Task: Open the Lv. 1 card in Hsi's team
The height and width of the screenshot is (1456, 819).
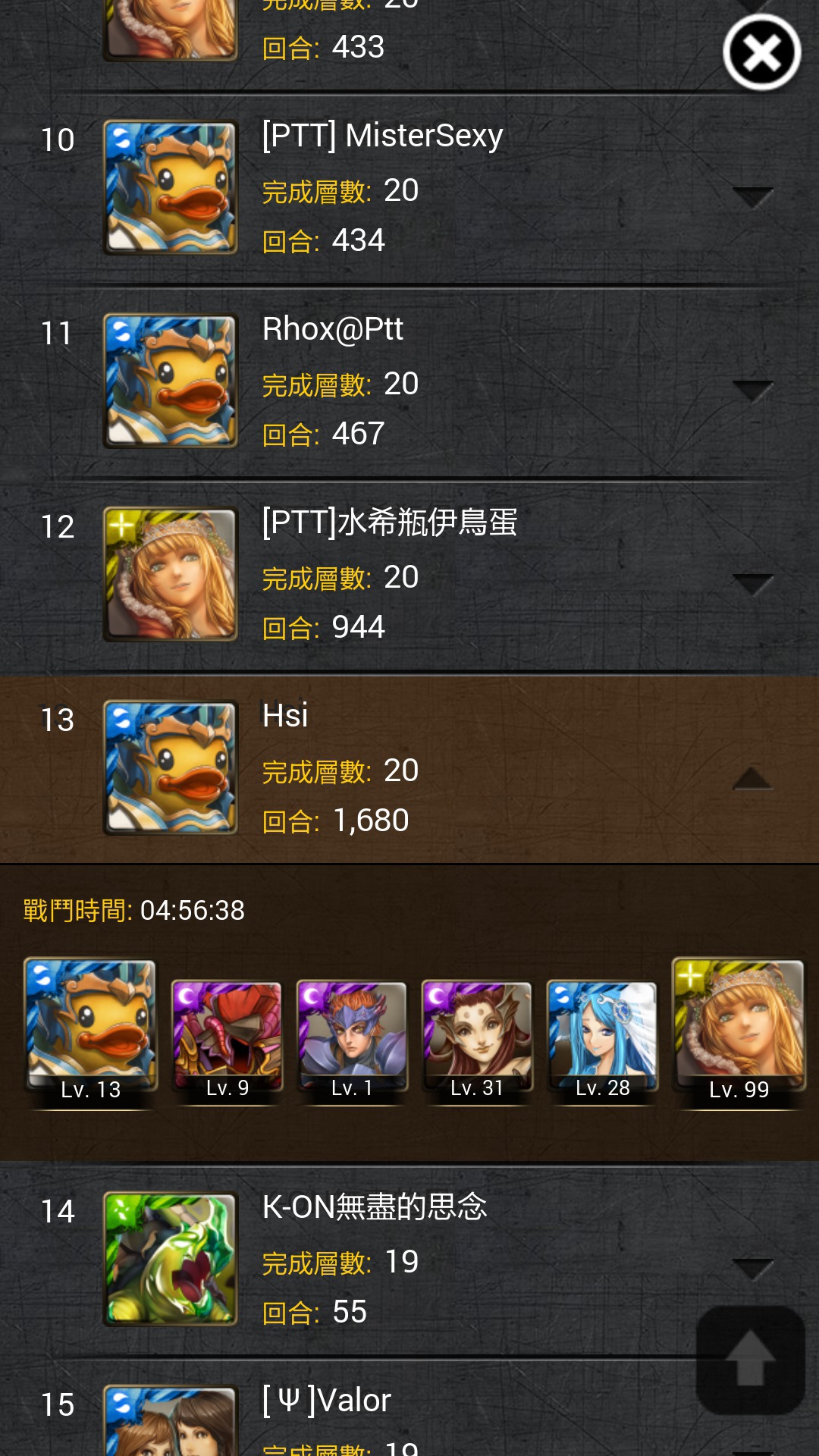Action: coord(352,1040)
